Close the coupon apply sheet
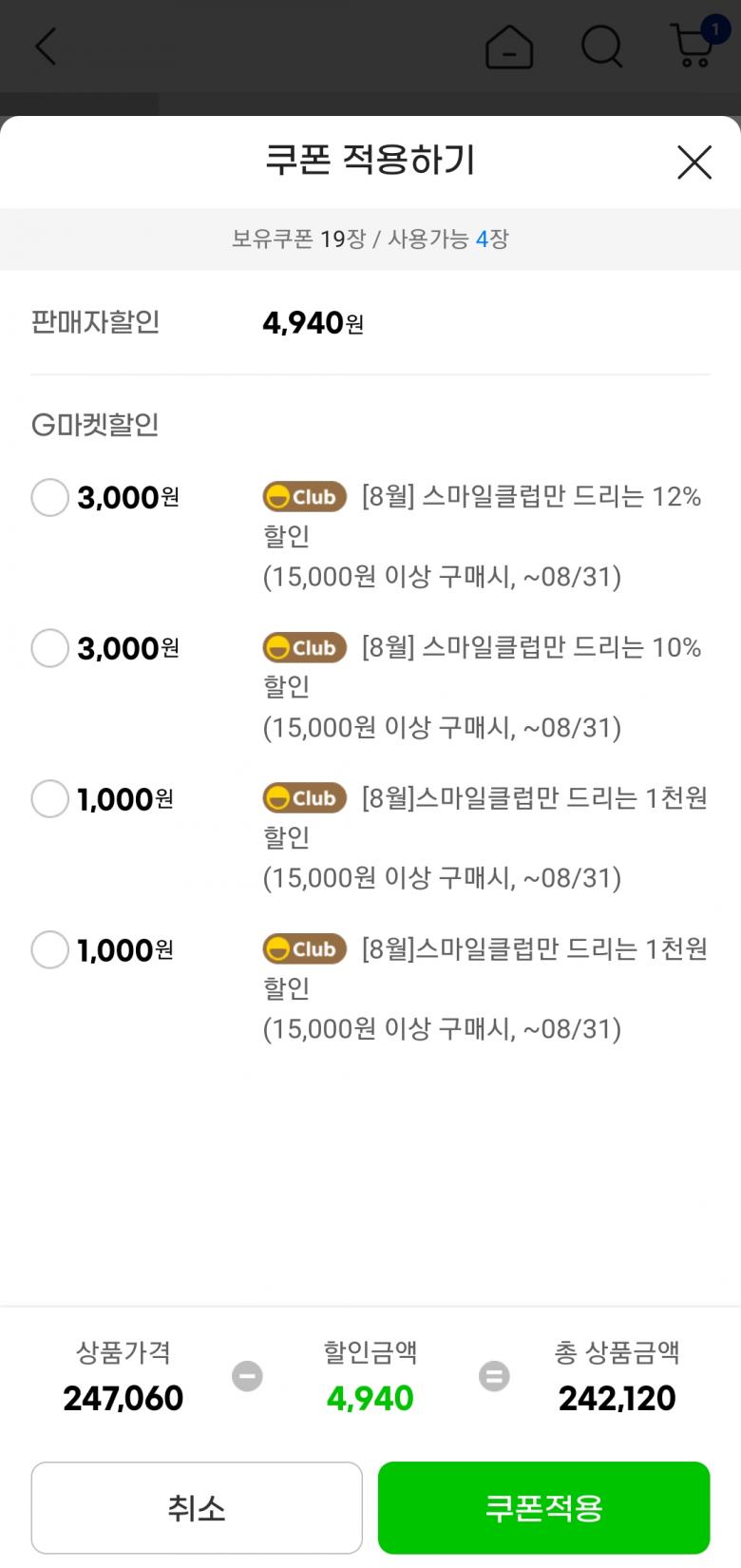The image size is (741, 1568). [694, 163]
